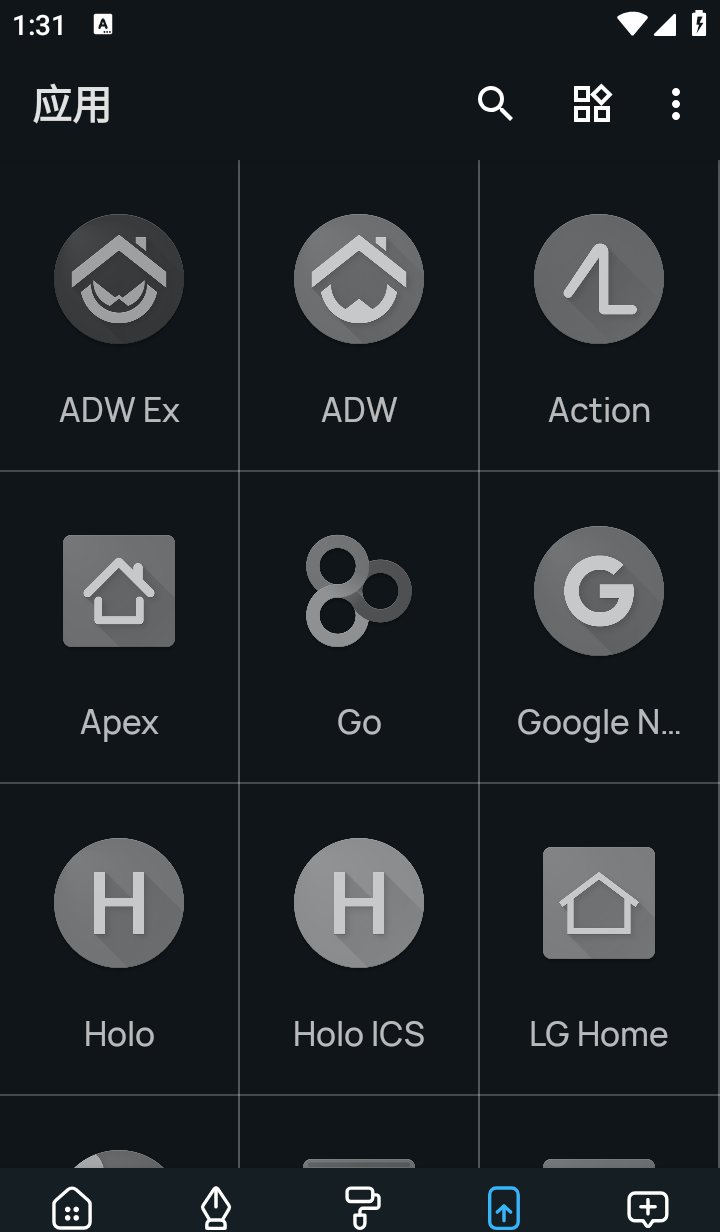This screenshot has height=1232, width=720.
Task: Switch to the home tab in the bottom bar
Action: coord(72,1208)
